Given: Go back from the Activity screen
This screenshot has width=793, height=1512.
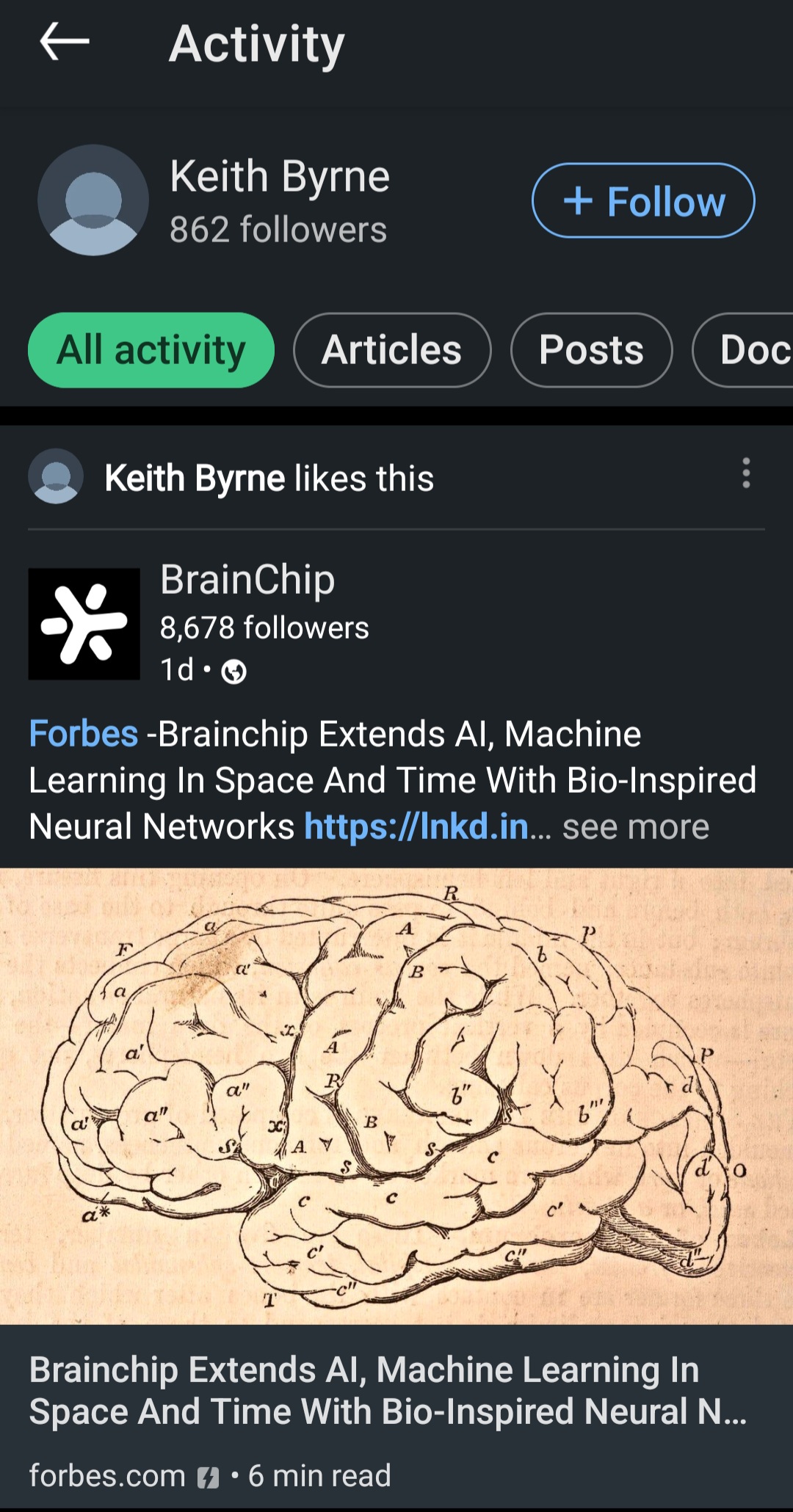Looking at the screenshot, I should tap(65, 42).
